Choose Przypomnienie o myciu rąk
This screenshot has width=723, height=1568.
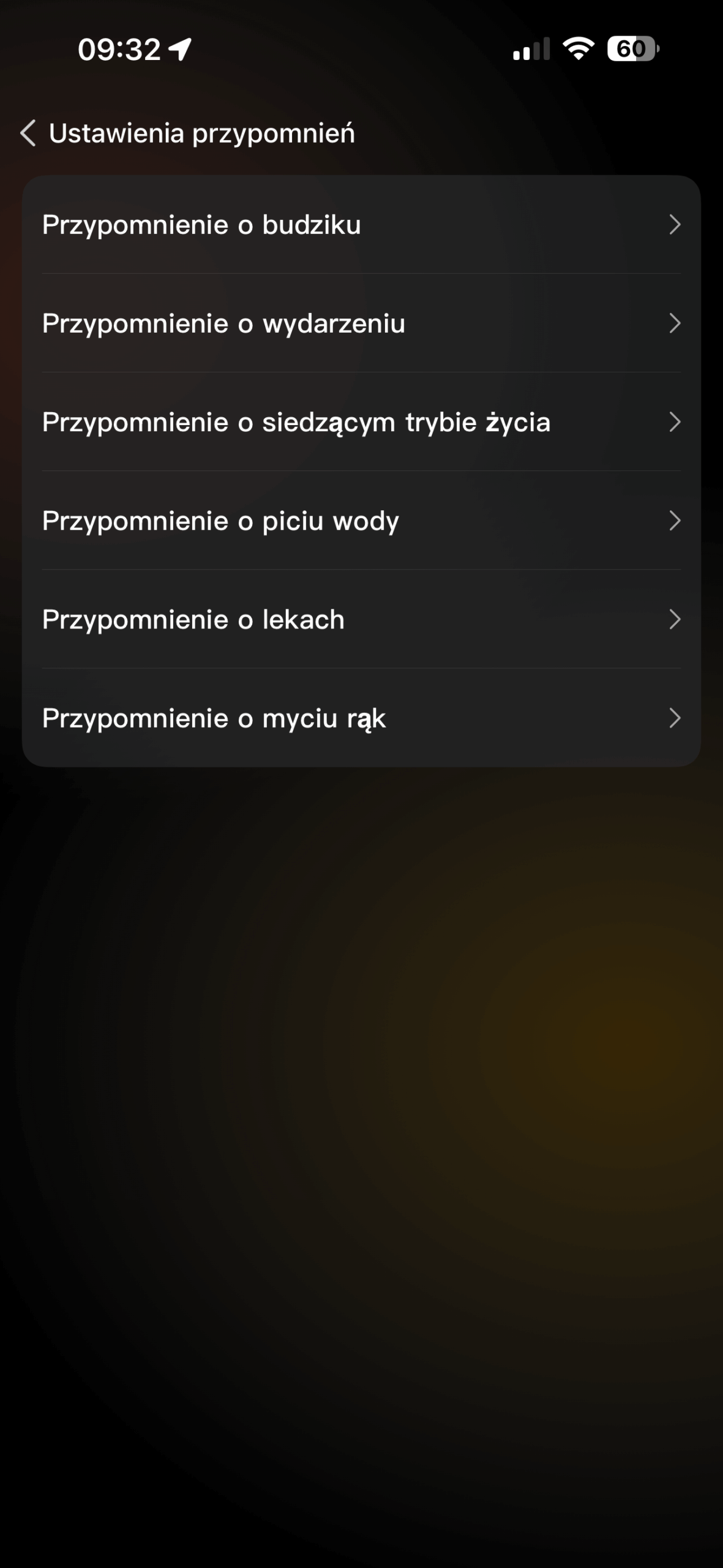361,718
